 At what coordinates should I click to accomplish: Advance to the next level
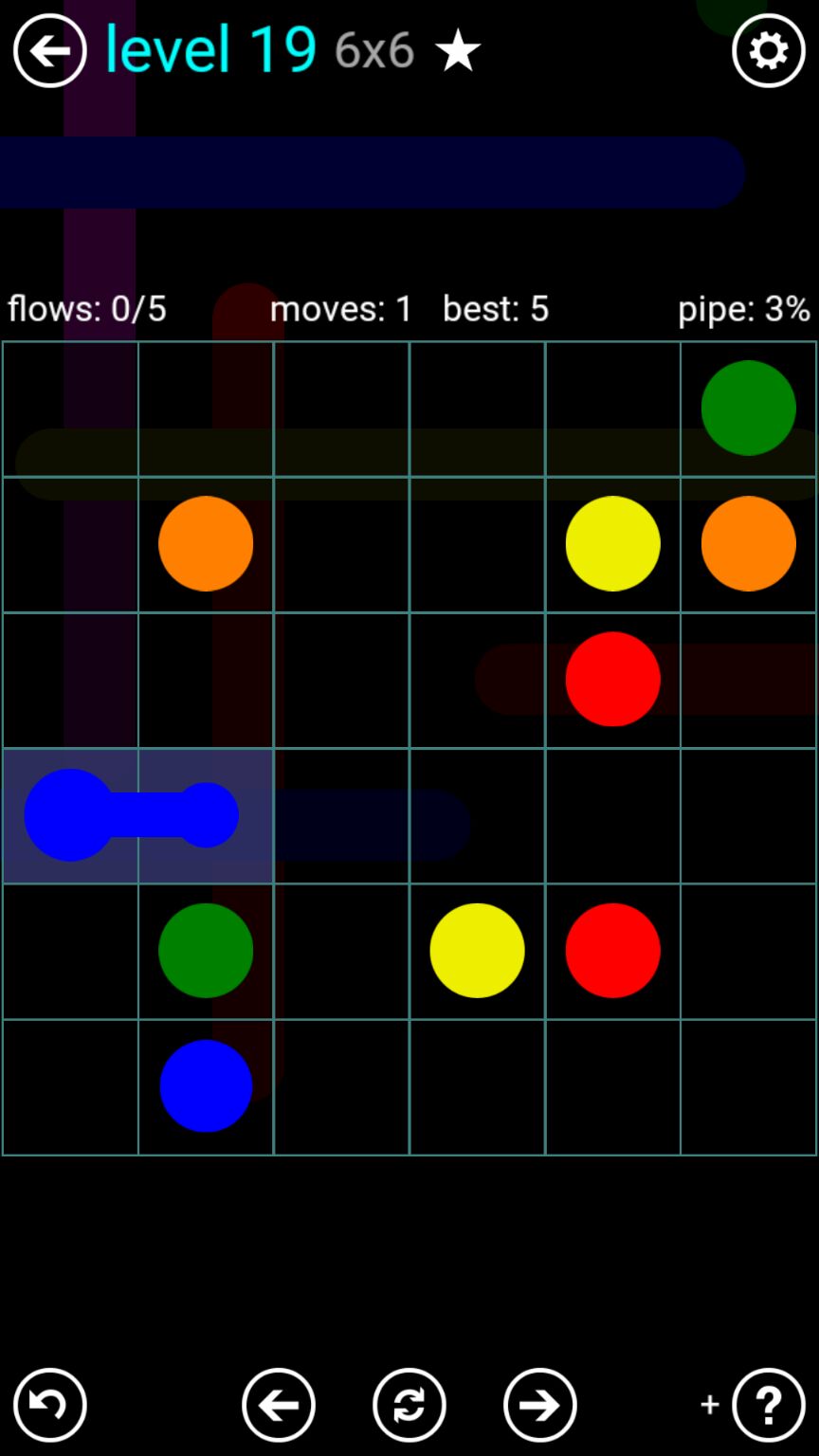coord(540,1404)
